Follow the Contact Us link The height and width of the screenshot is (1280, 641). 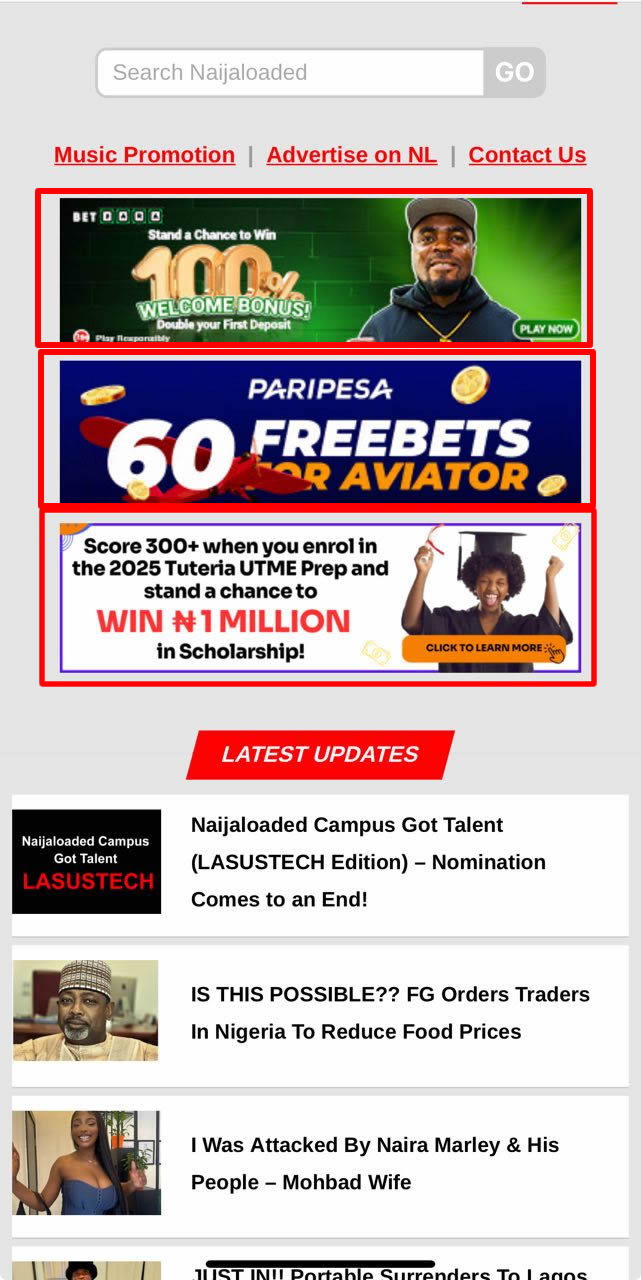click(x=527, y=155)
